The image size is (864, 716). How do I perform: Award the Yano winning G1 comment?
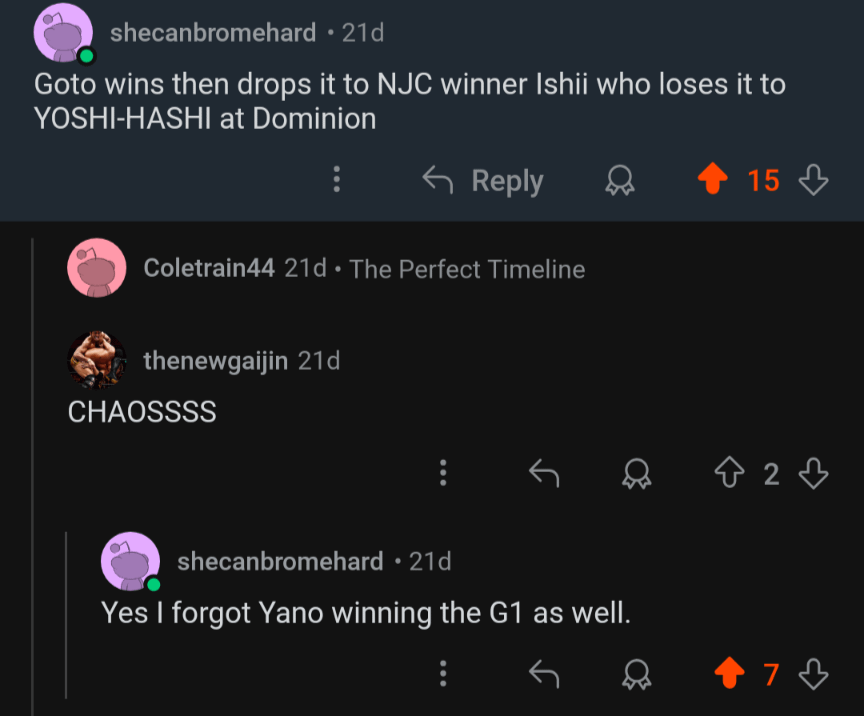coord(637,675)
